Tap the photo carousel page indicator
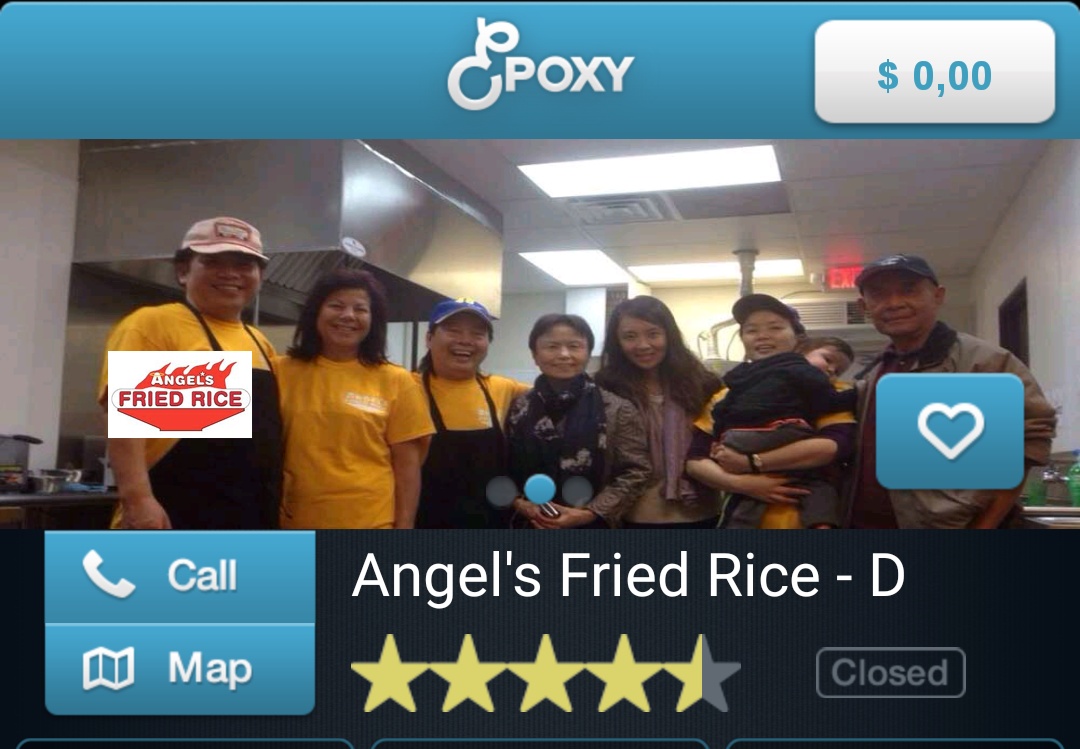Image resolution: width=1080 pixels, height=749 pixels. 540,490
